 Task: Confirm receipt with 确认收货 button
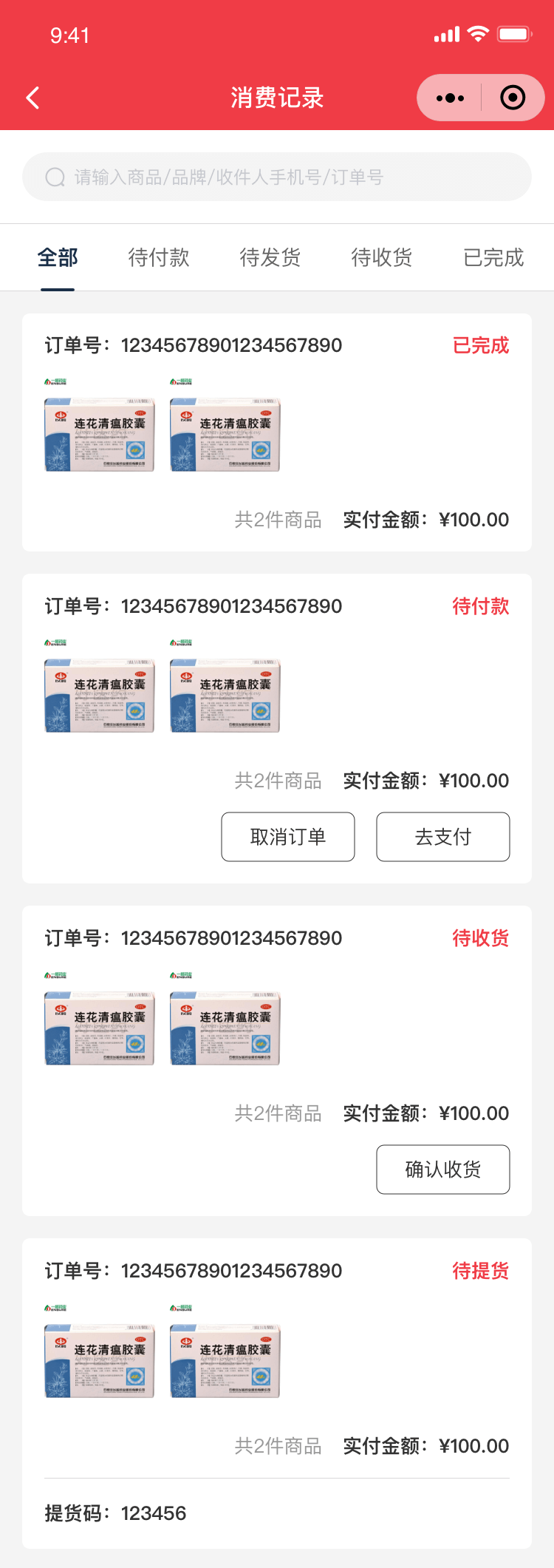443,1170
